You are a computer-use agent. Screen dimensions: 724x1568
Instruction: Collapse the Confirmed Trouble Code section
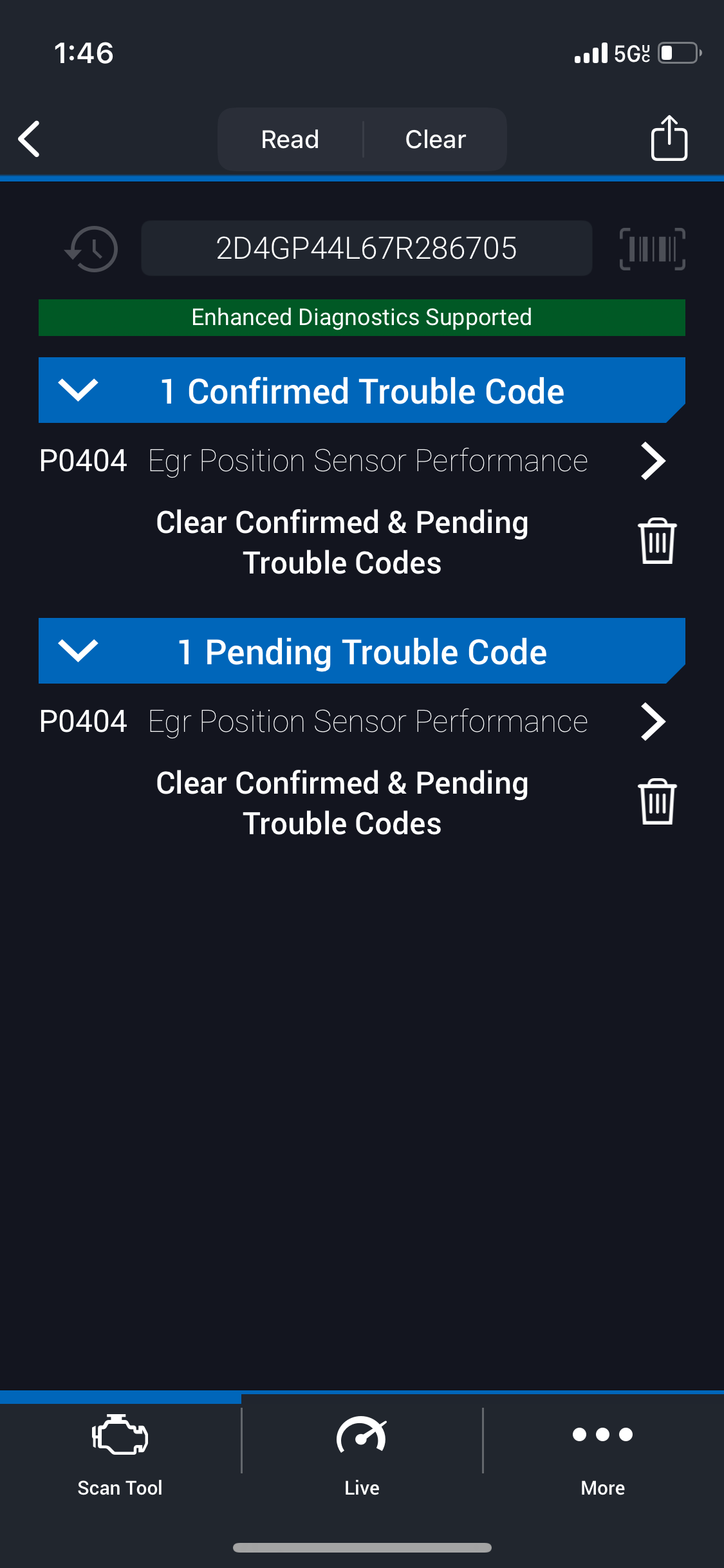78,390
